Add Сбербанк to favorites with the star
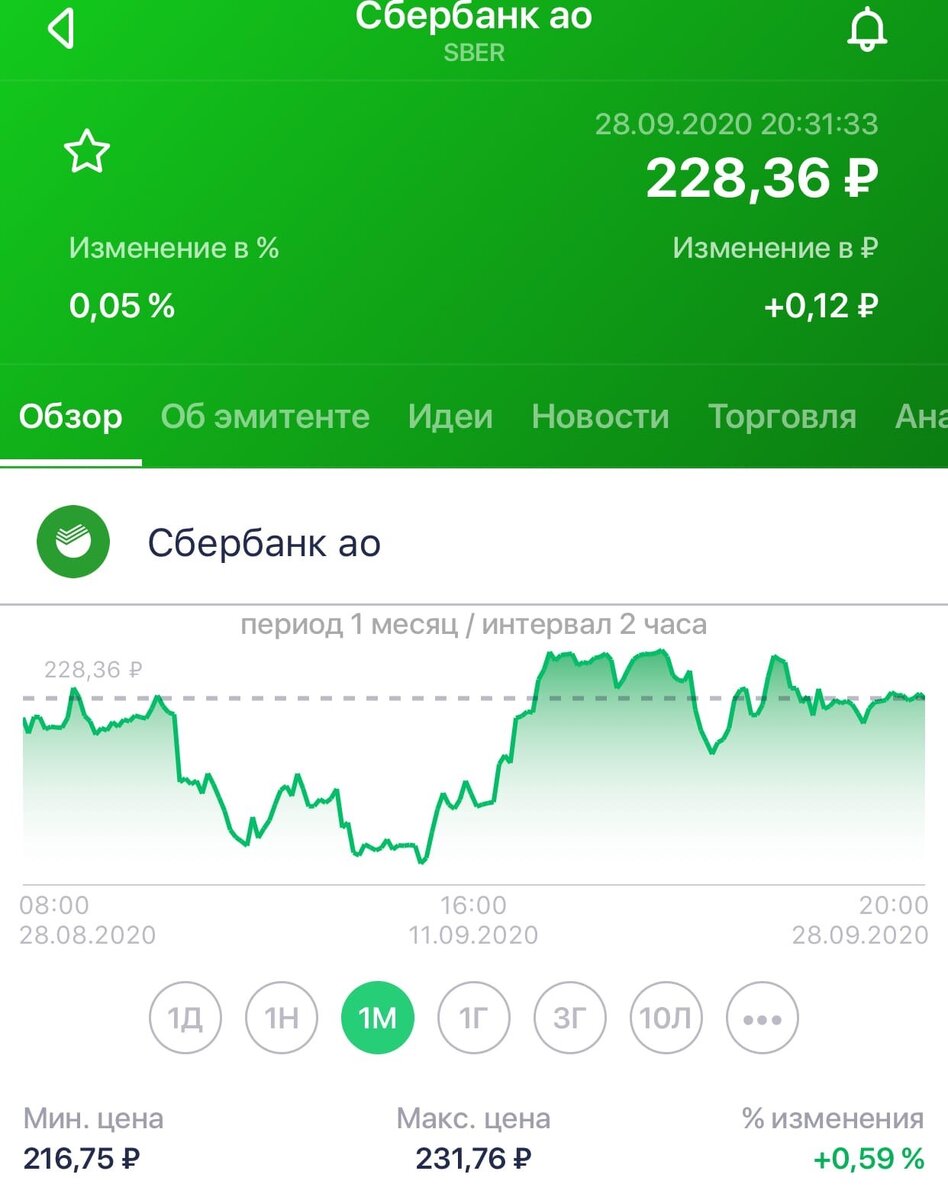Viewport: 948px width, 1200px height. pyautogui.click(x=87, y=152)
